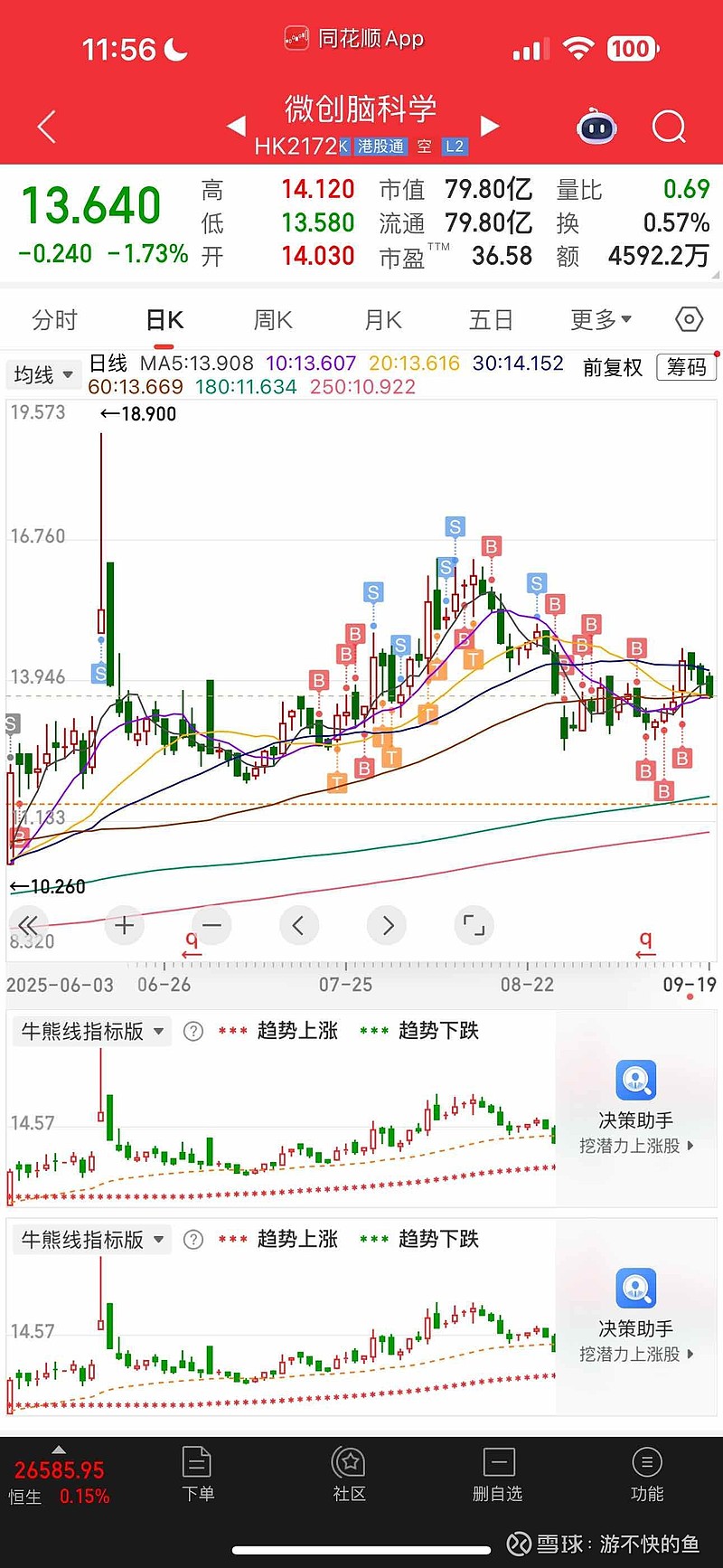Viewport: 723px width, 1568px height.
Task: Switch to the previous stock arrow
Action: tap(236, 126)
